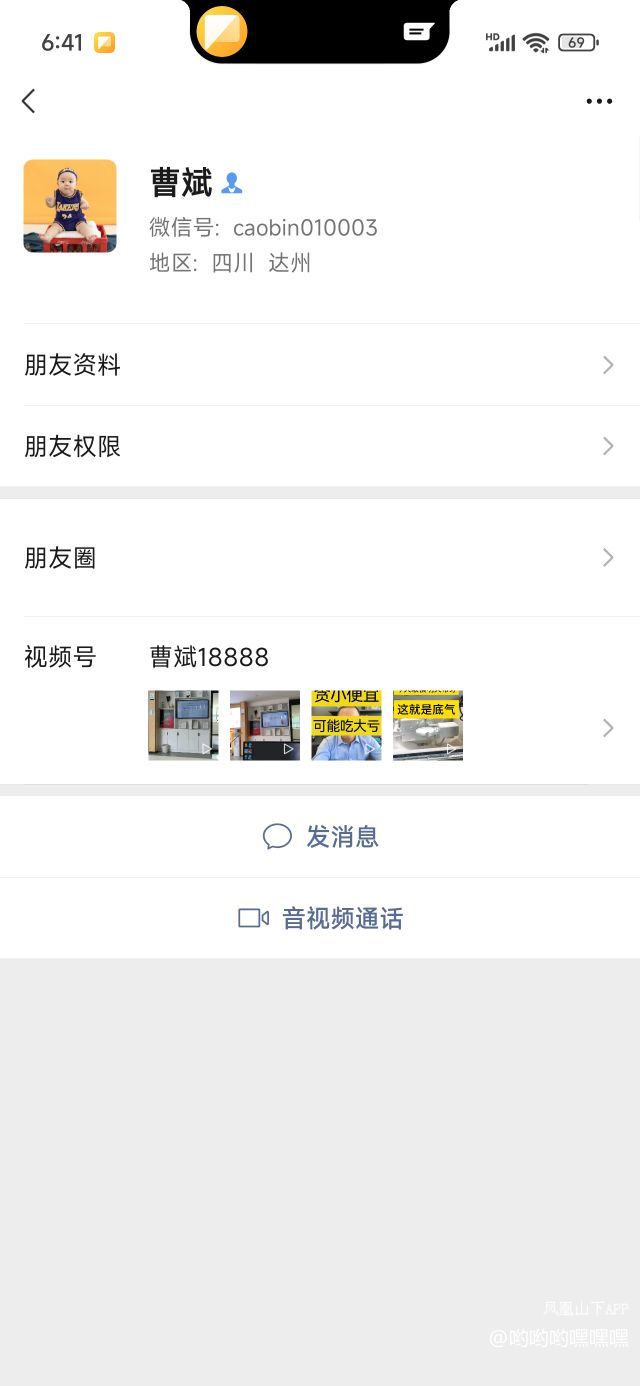The image size is (640, 1386).
Task: Tap 发消息 to send a message
Action: click(320, 837)
